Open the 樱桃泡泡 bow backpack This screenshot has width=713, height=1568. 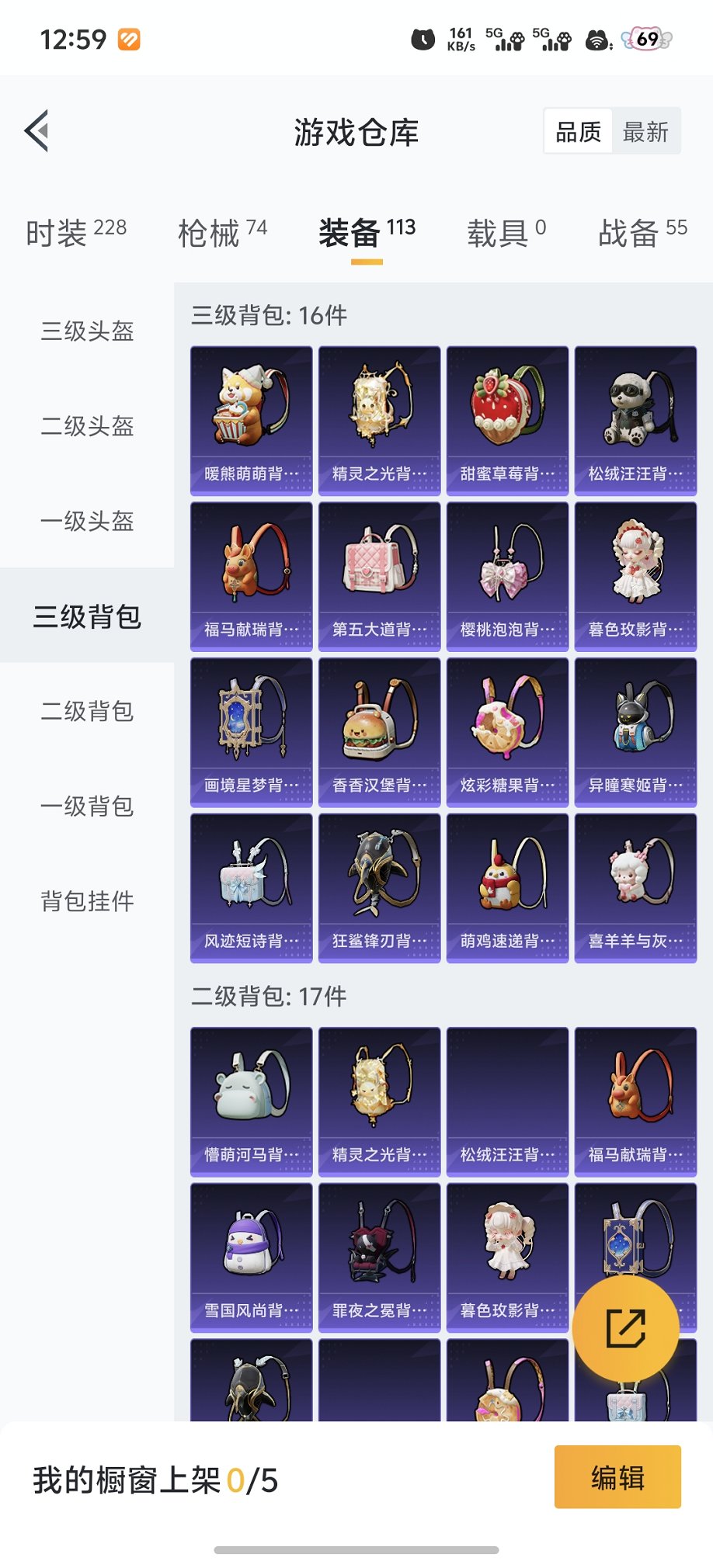506,574
